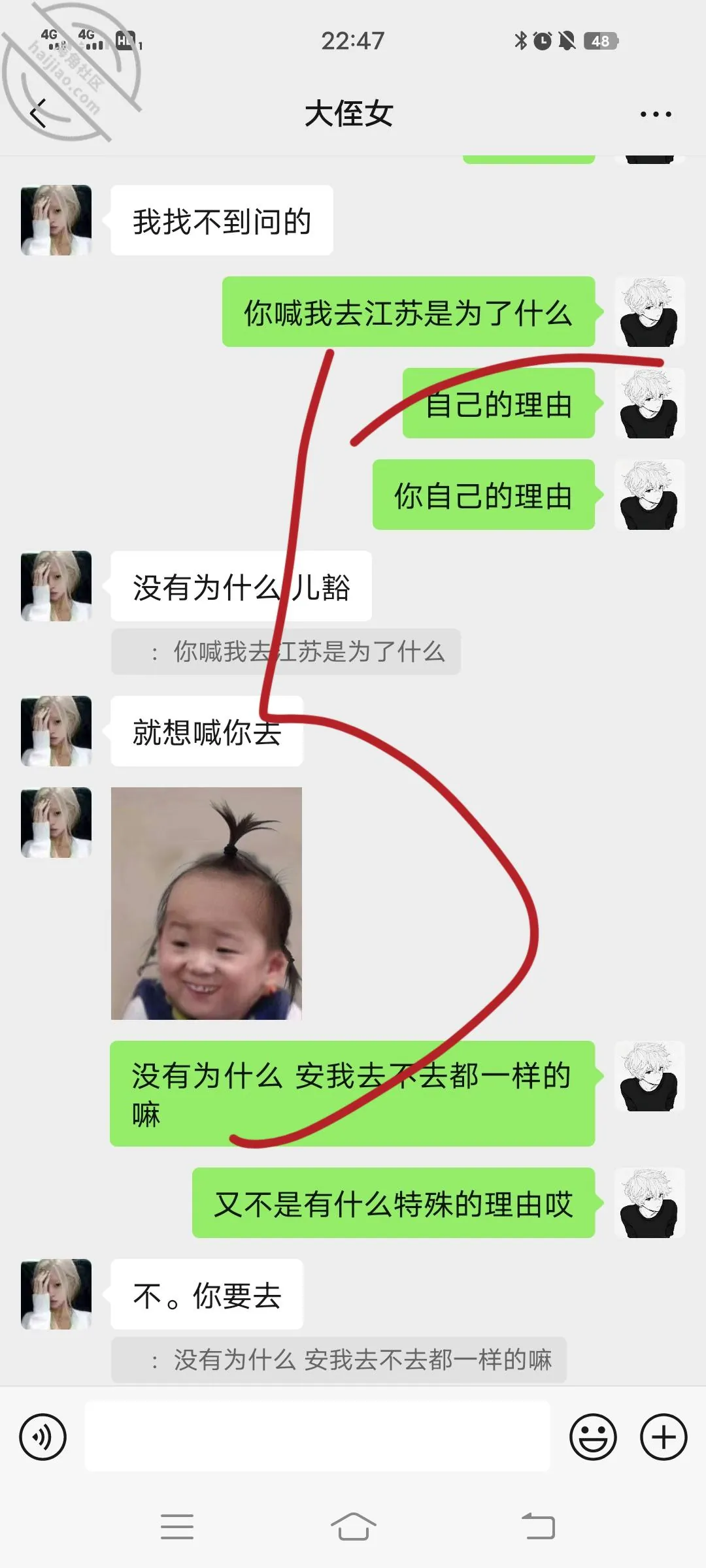Go back from the 大侄女 chat
Screen dimensions: 706x1568
(39, 114)
